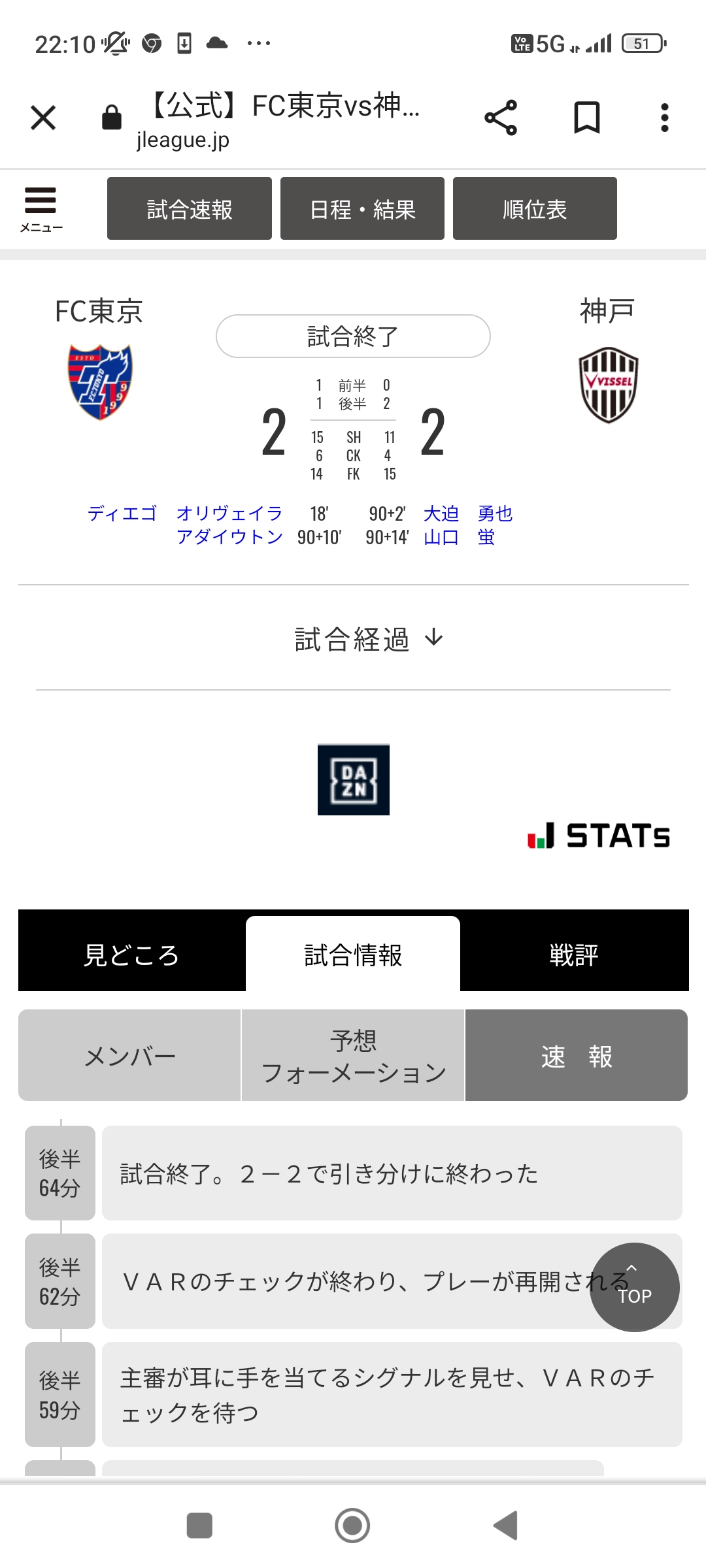Expand the 試合経過 match progress section
Image resolution: width=706 pixels, height=1568 pixels.
click(x=368, y=639)
